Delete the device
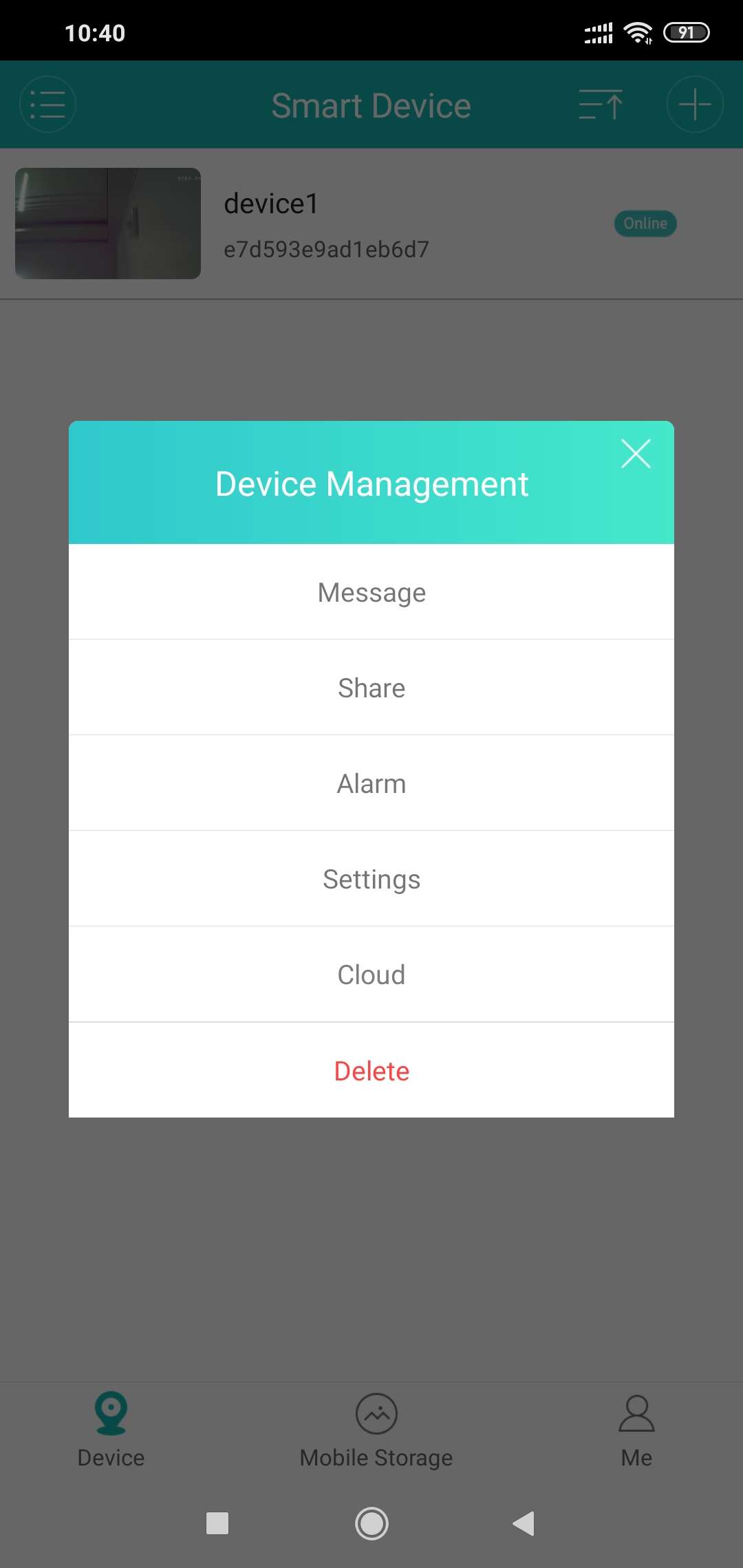 (371, 1071)
